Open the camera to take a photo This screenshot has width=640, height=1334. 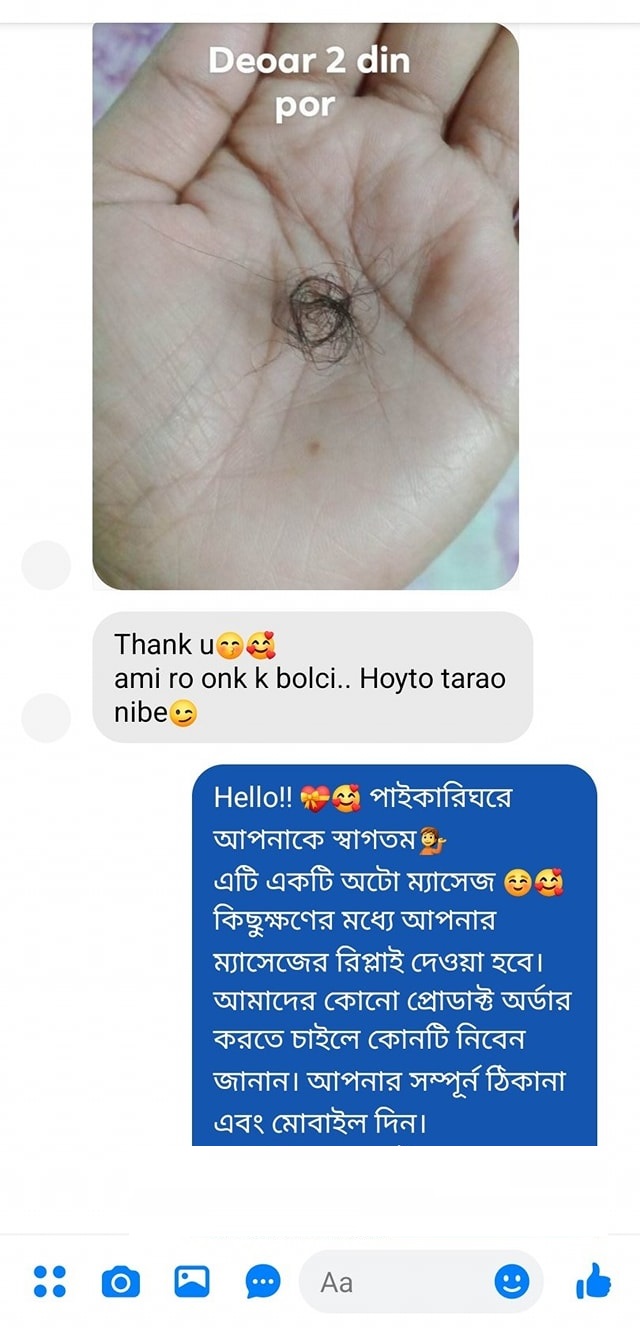pos(121,1281)
